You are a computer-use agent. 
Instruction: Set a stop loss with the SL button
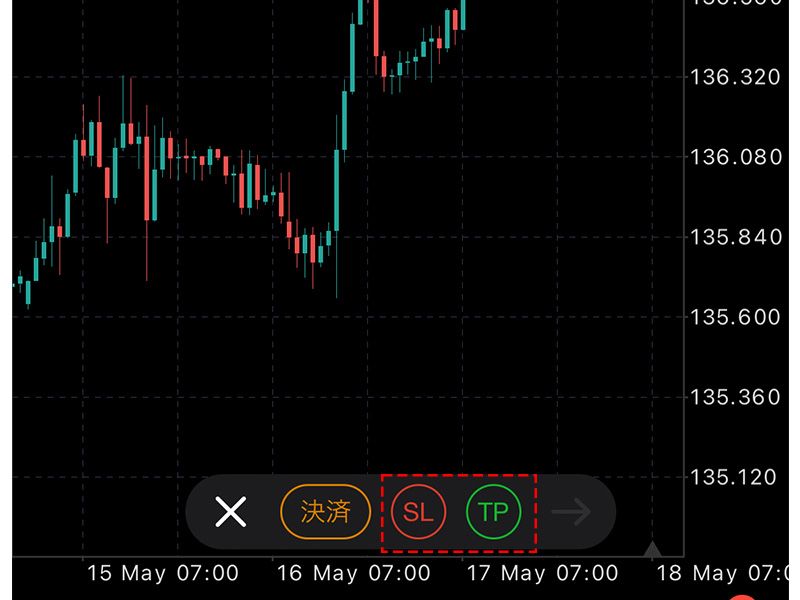tap(418, 512)
